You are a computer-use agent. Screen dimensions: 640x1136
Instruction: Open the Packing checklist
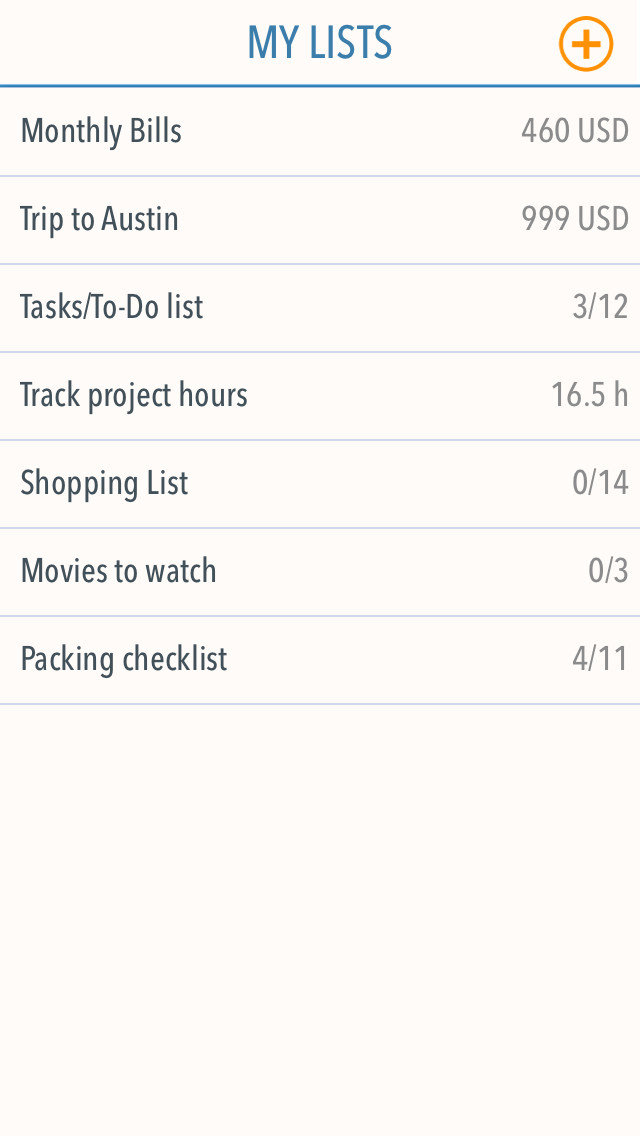click(320, 660)
